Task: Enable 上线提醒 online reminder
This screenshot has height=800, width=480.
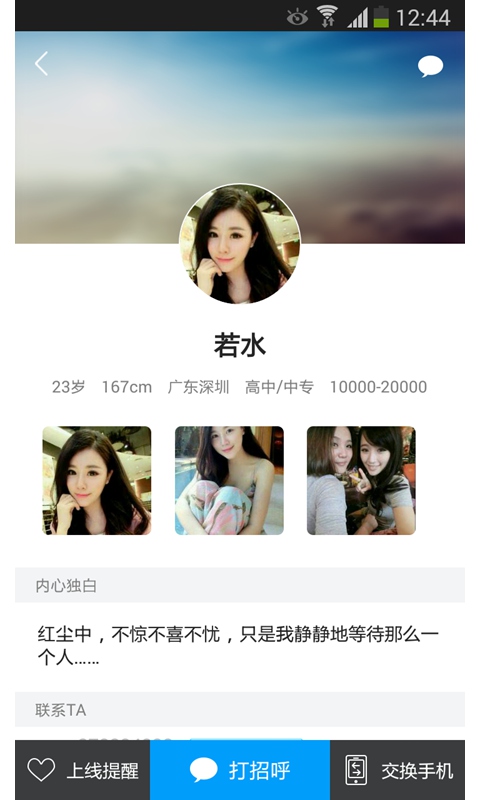Action: (x=83, y=770)
